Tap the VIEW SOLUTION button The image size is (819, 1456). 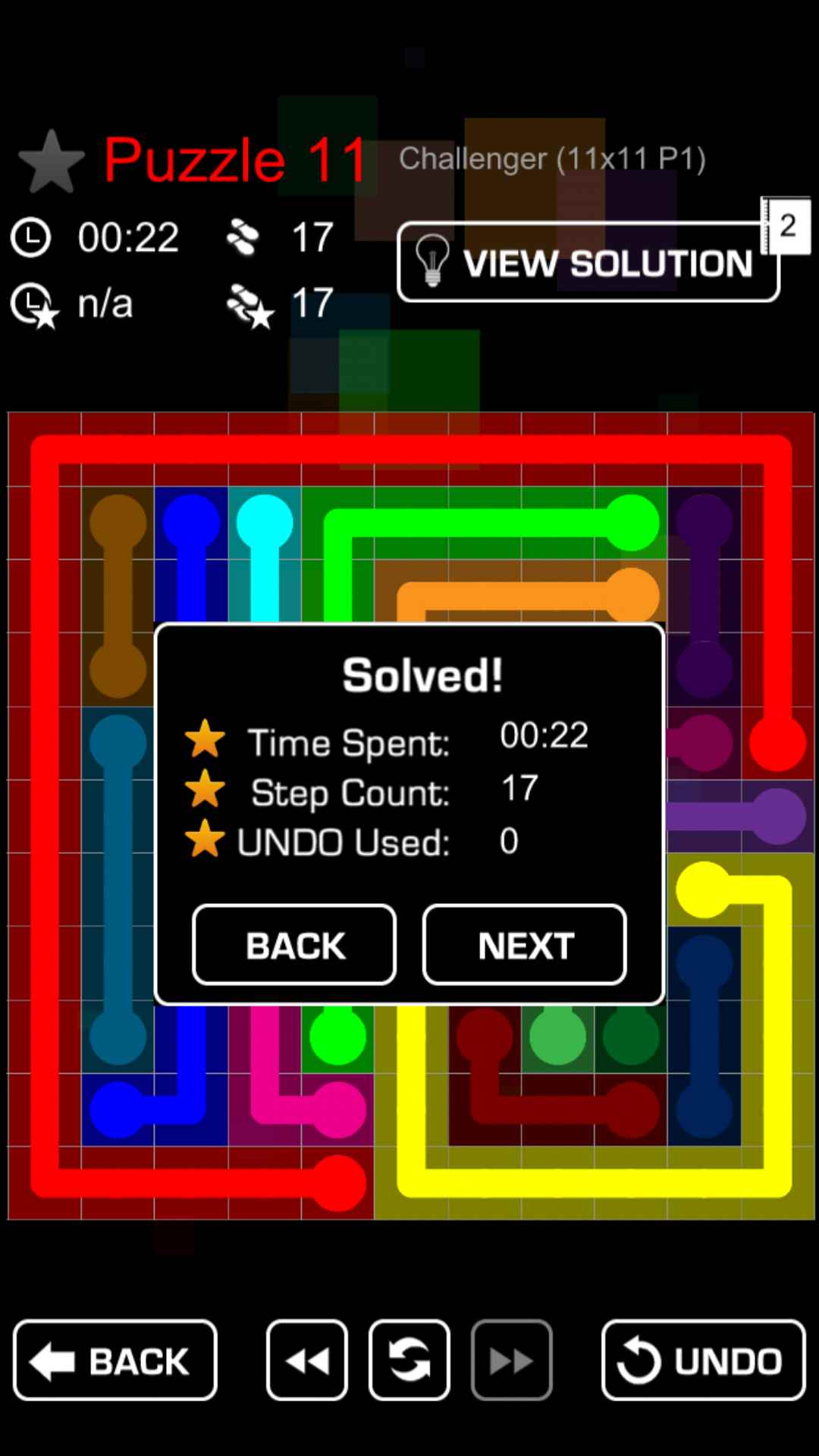(588, 263)
